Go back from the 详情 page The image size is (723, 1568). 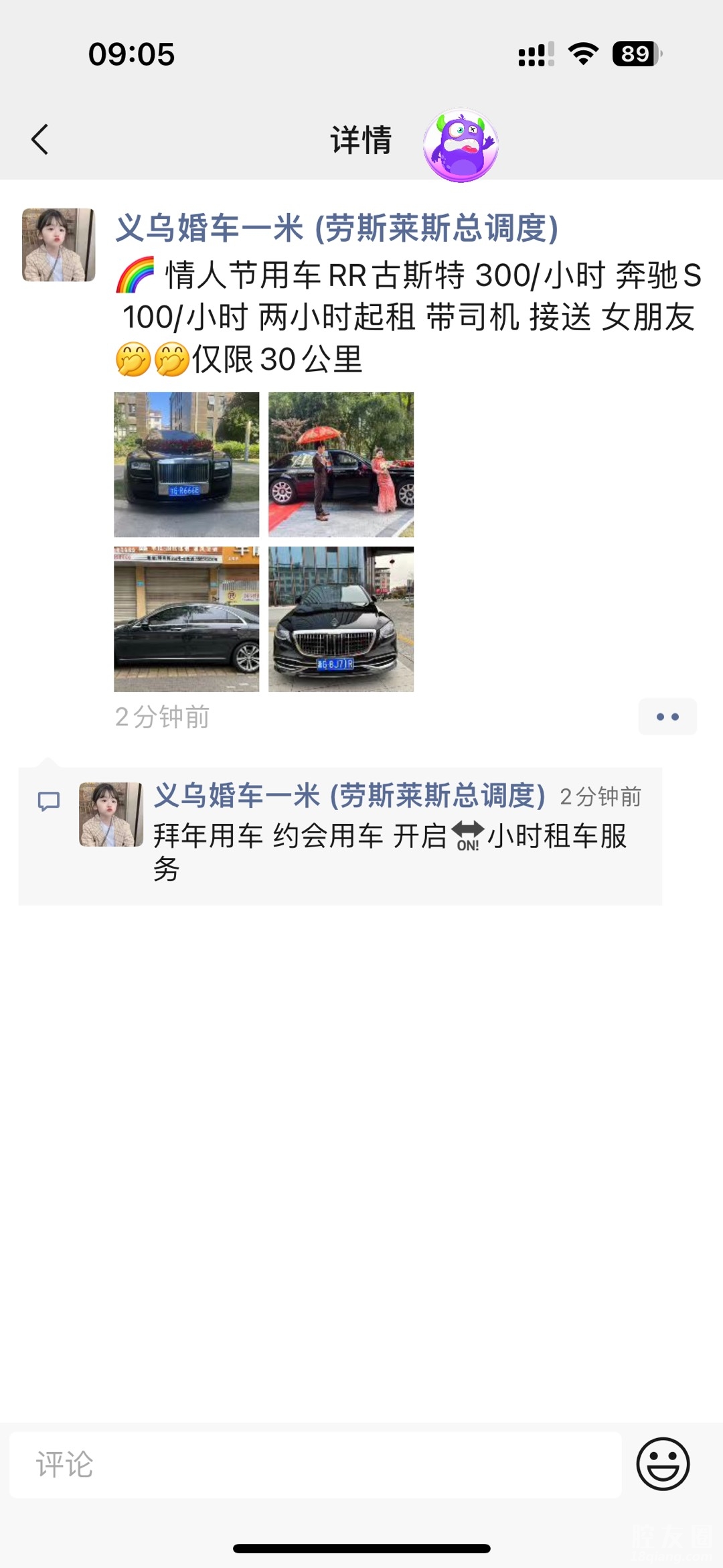[x=40, y=139]
